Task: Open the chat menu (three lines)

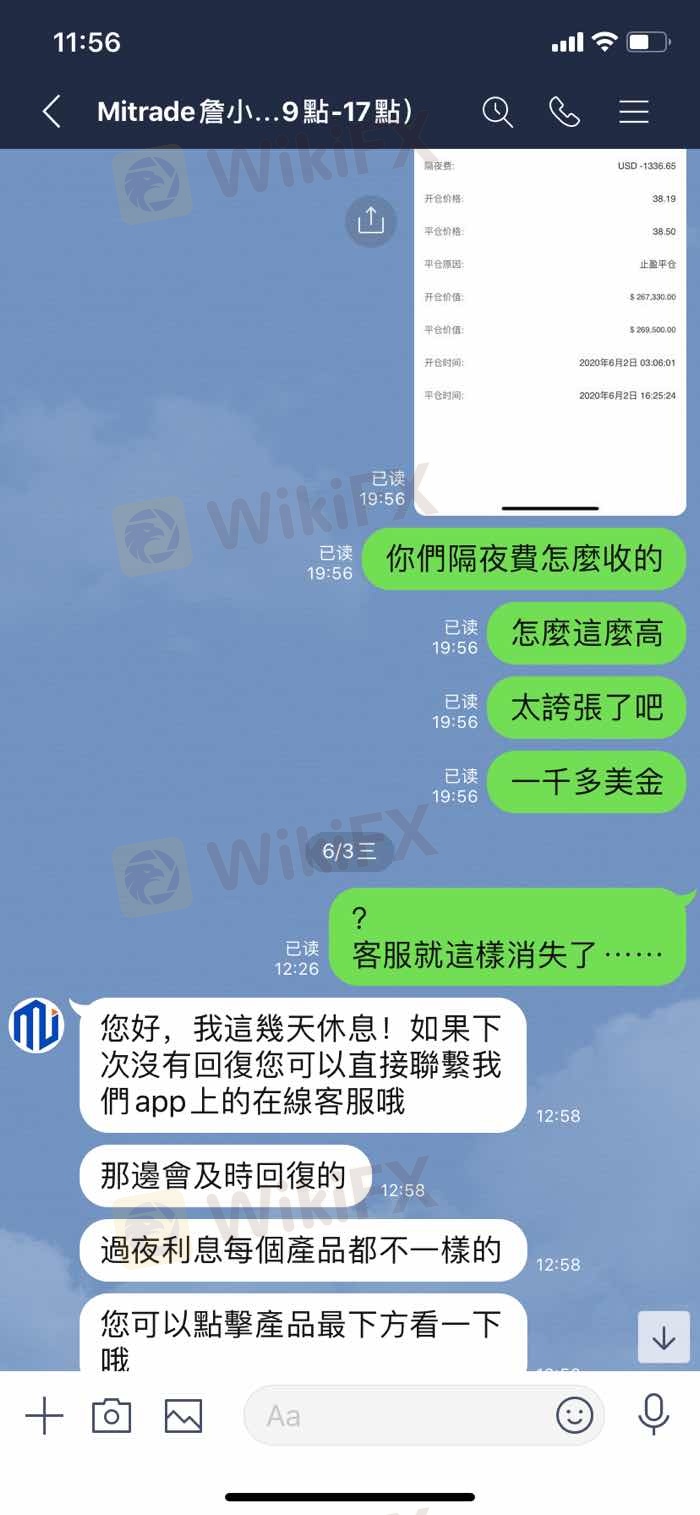Action: (x=634, y=112)
